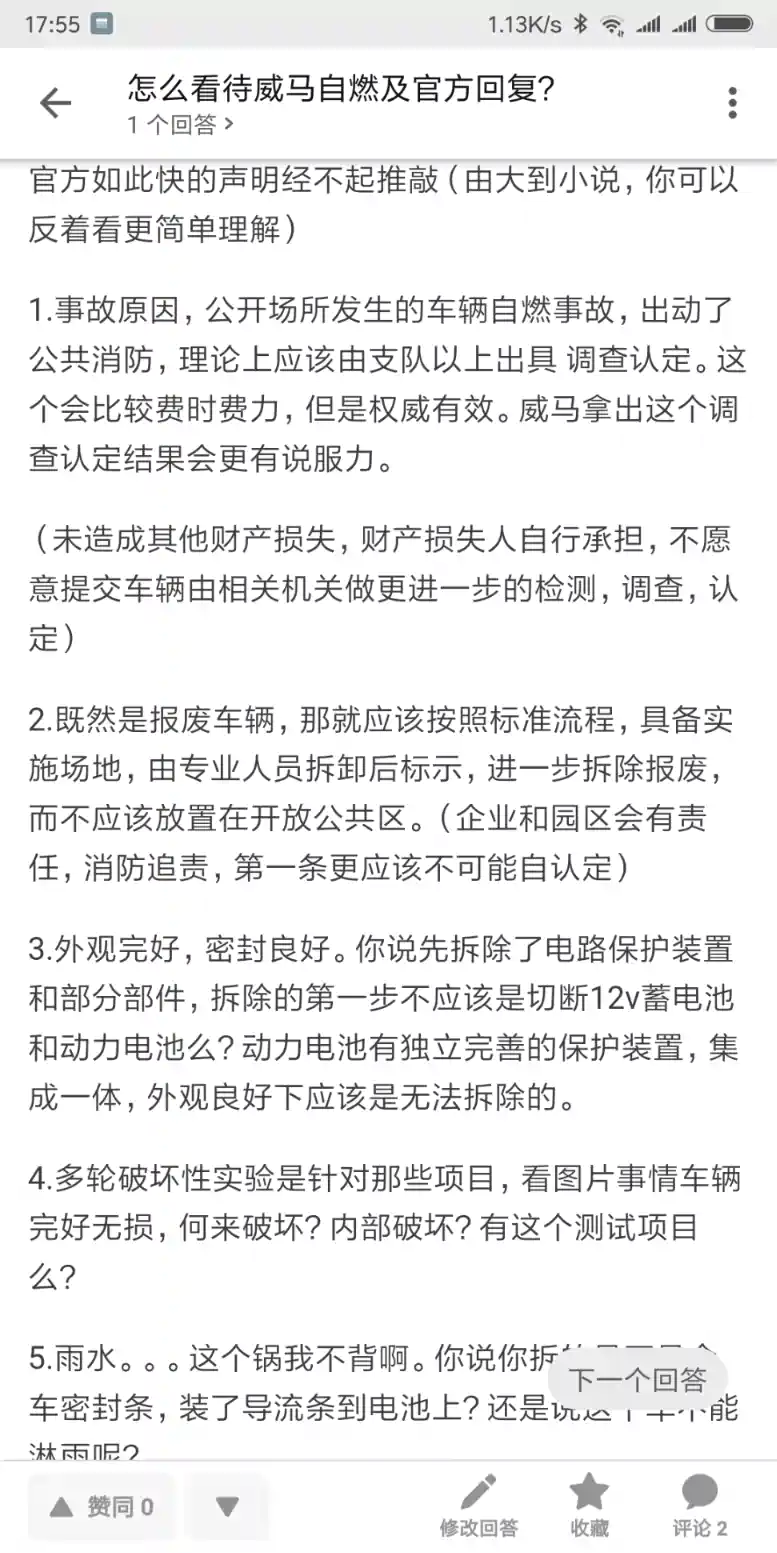The image size is (777, 1553).
Task: Open the three-dot overflow menu
Action: pyautogui.click(x=732, y=102)
